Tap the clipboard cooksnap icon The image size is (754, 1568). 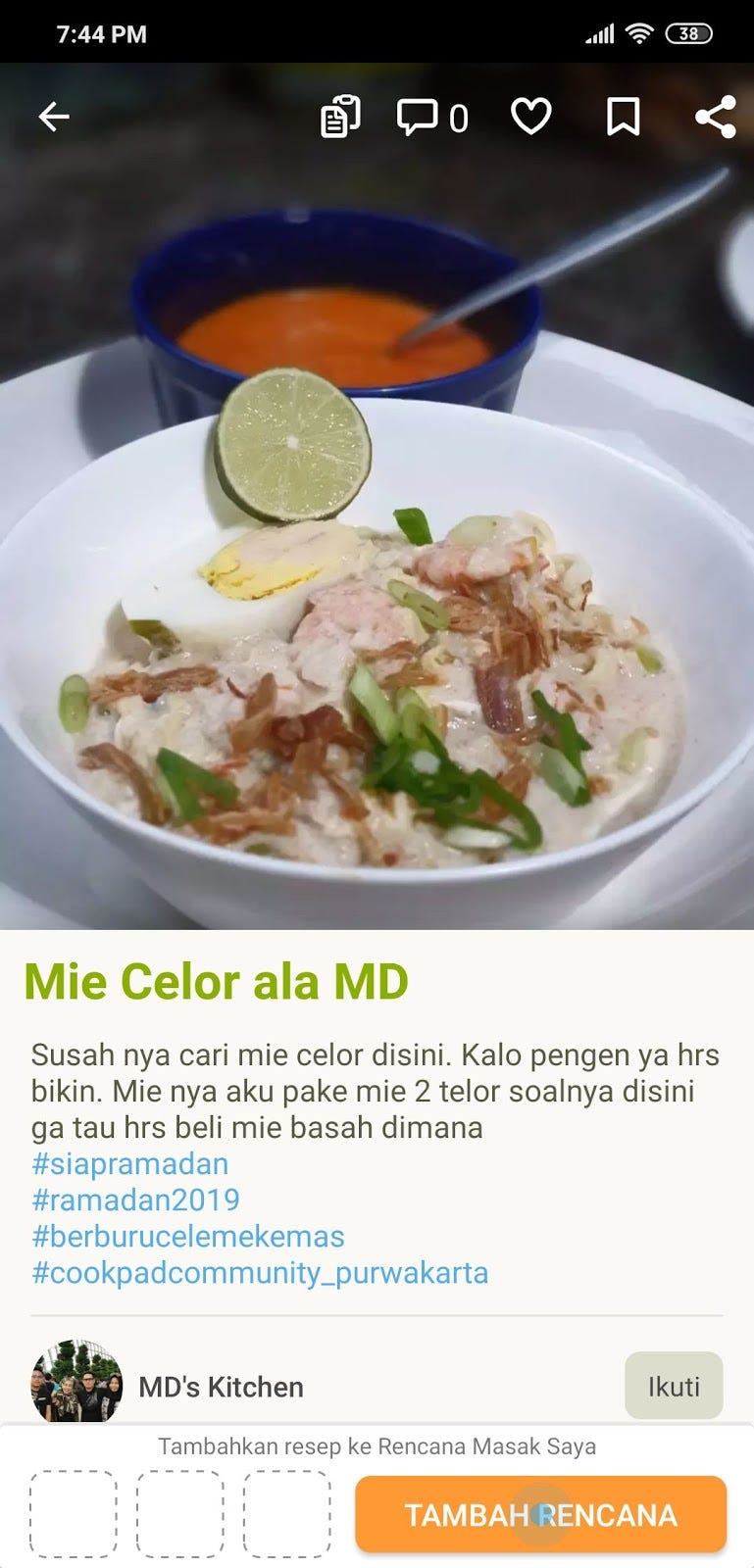339,118
